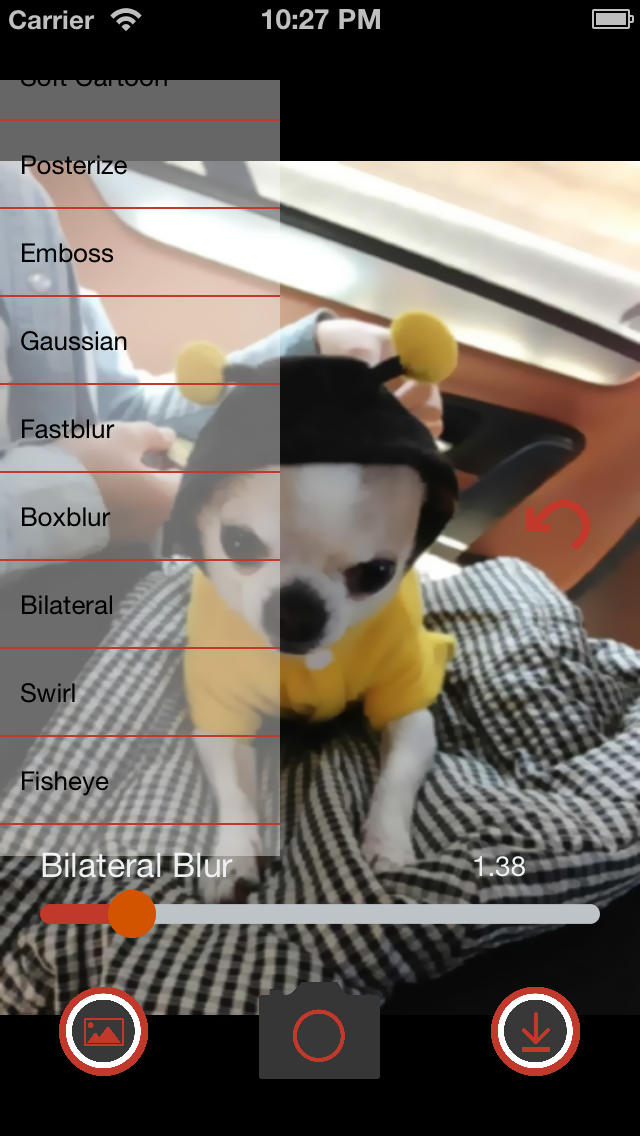The image size is (640, 1136).
Task: Select the Fastblur filter
Action: tap(139, 429)
